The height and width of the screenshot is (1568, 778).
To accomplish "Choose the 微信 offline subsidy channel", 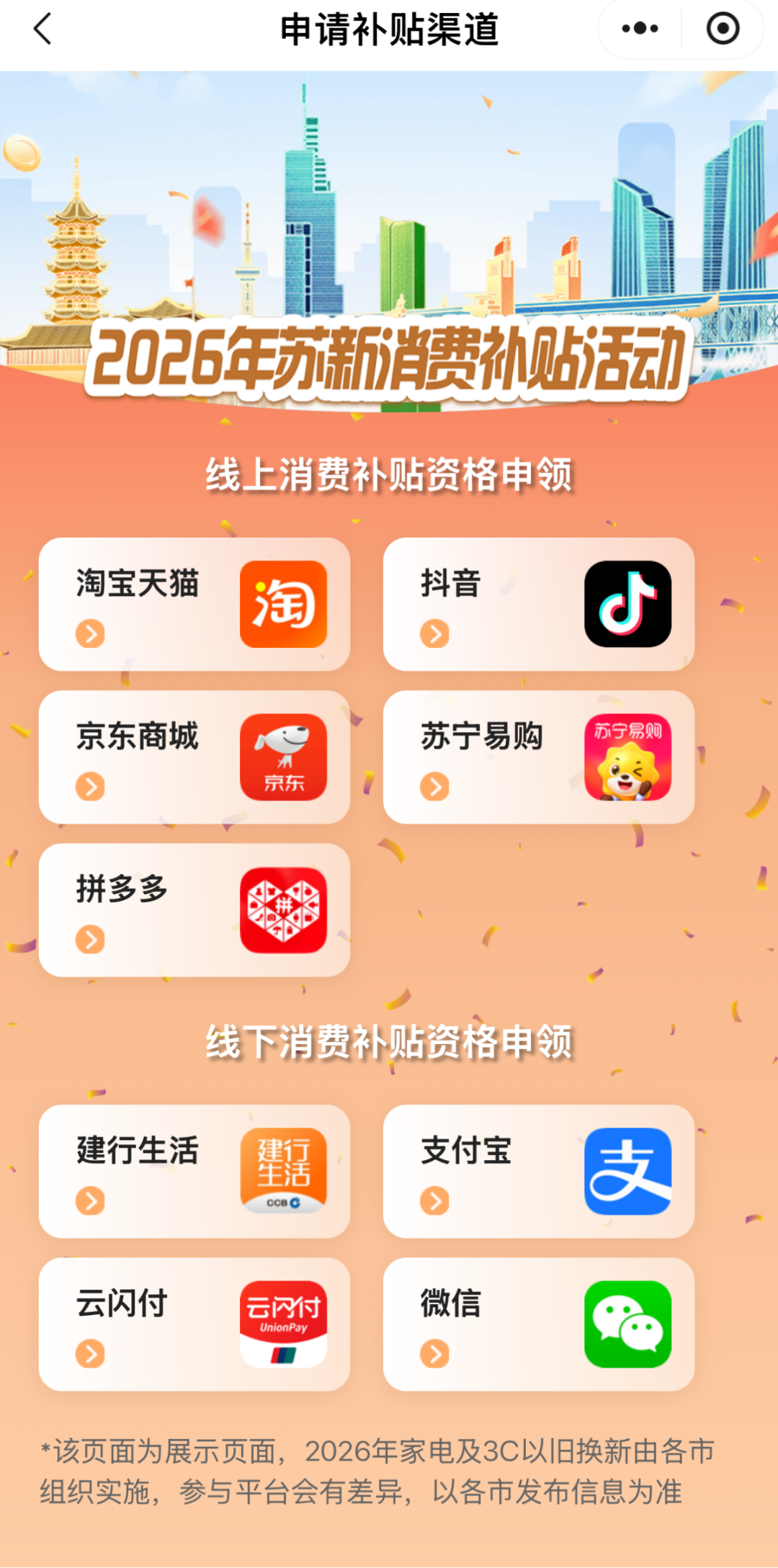I will [x=539, y=1324].
